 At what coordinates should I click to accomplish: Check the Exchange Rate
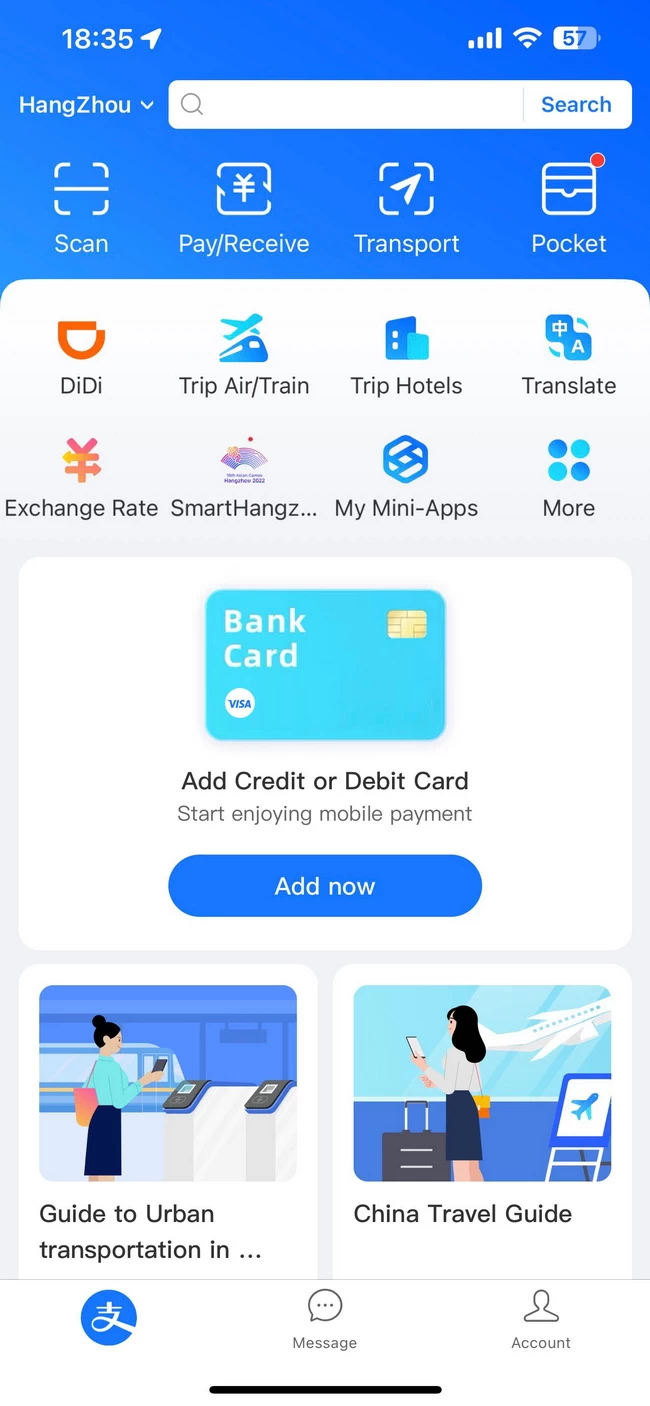(81, 478)
